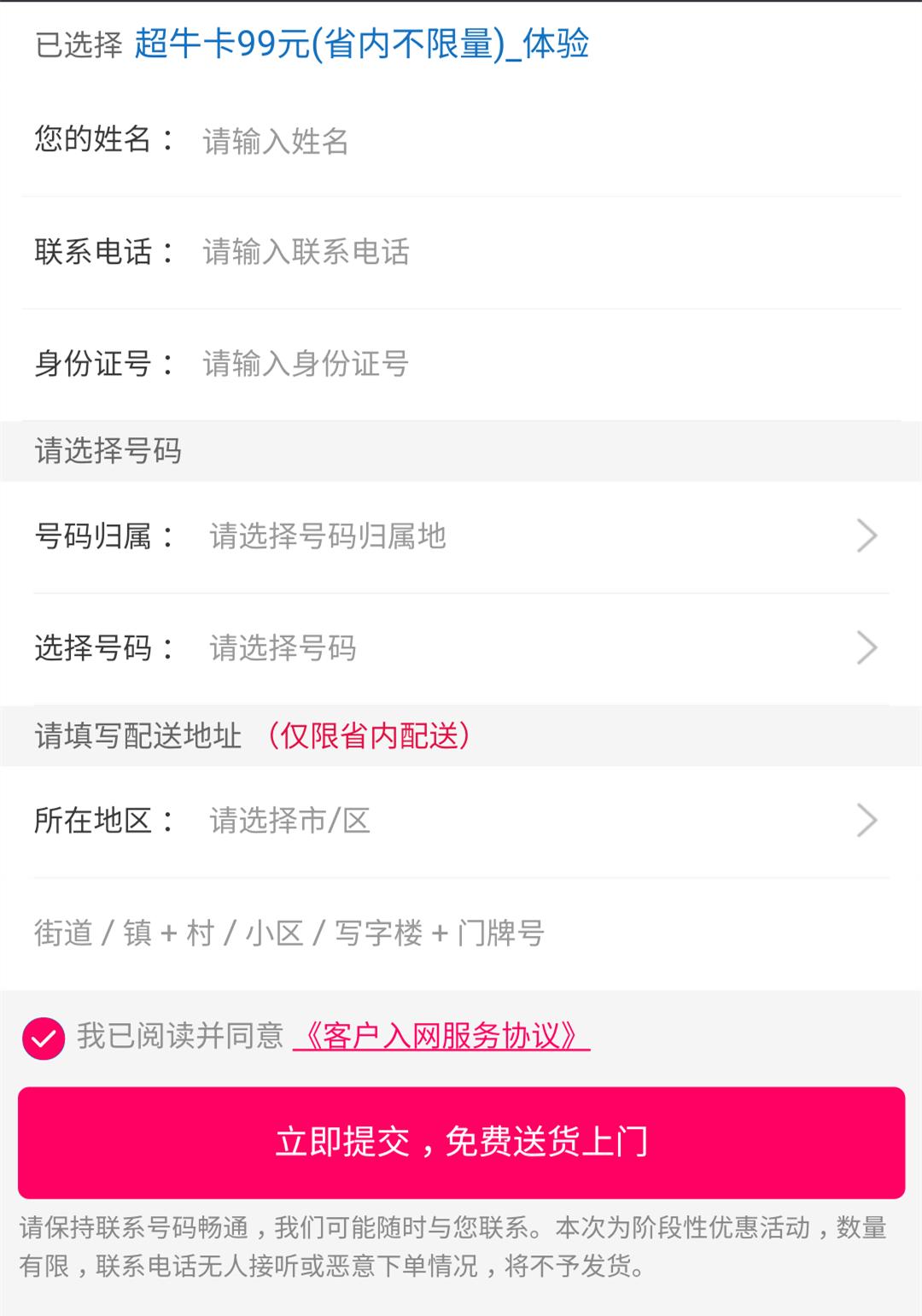
Task: Click the 请填写配送地址 section header
Action: click(x=137, y=735)
